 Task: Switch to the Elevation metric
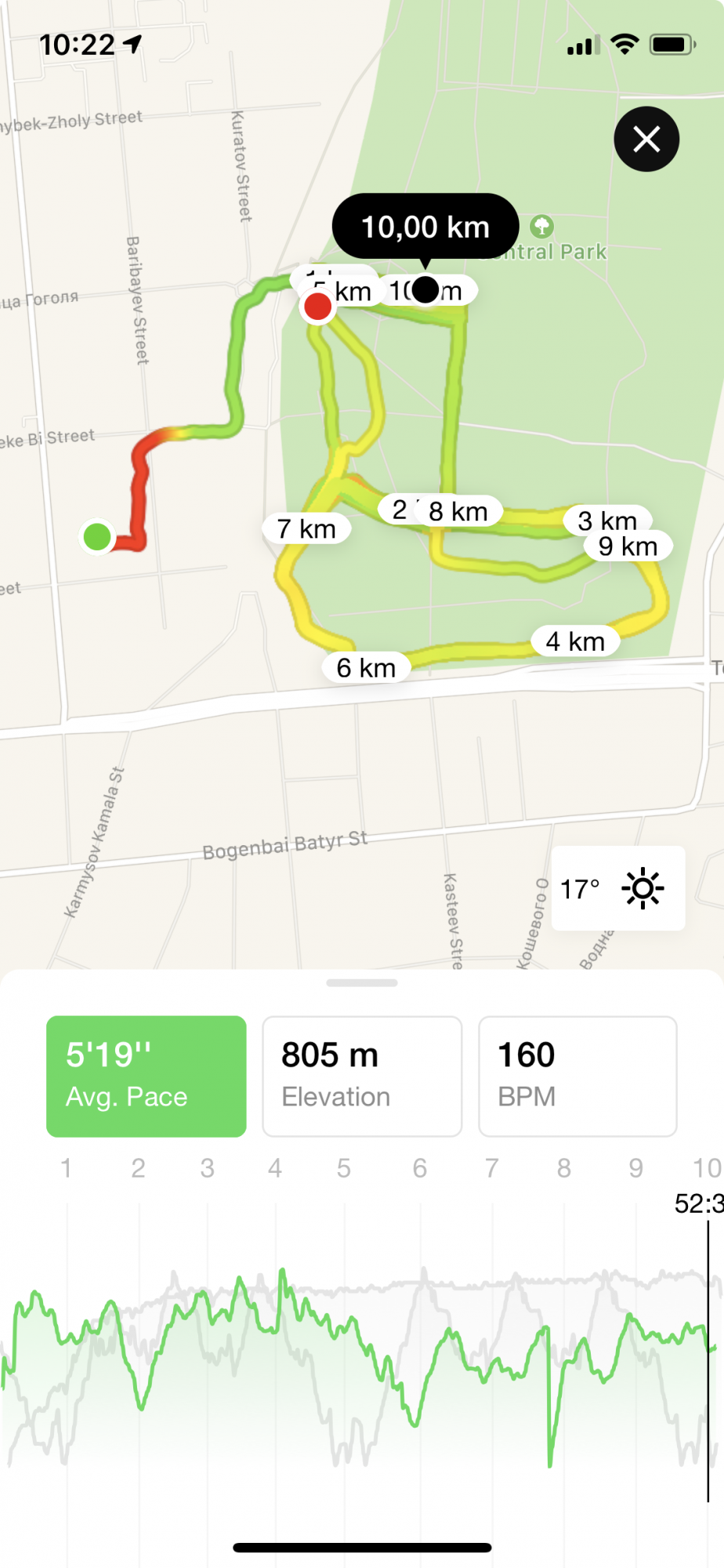[361, 1076]
